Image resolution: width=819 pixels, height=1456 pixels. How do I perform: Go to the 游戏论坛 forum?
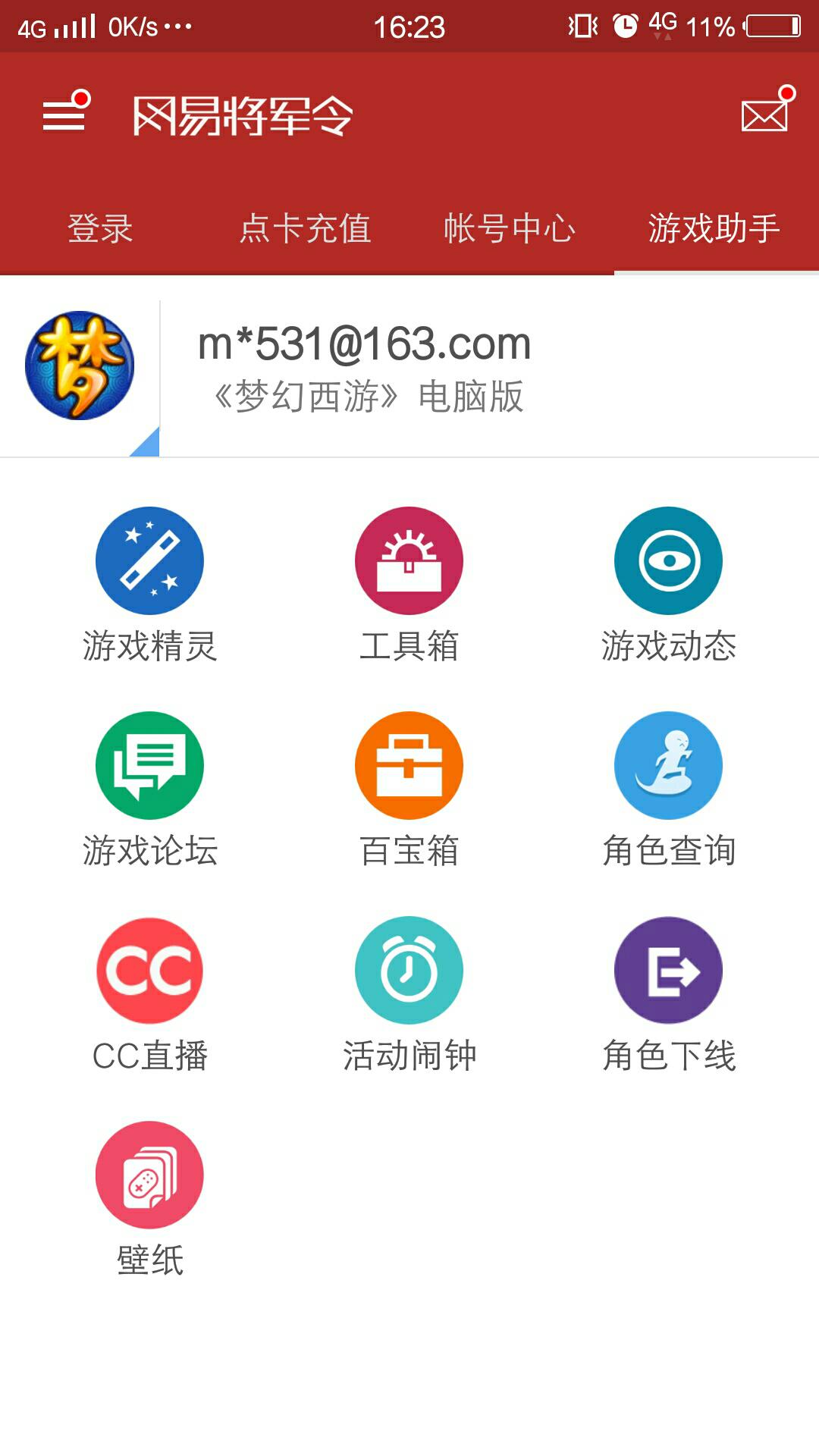[x=149, y=766]
